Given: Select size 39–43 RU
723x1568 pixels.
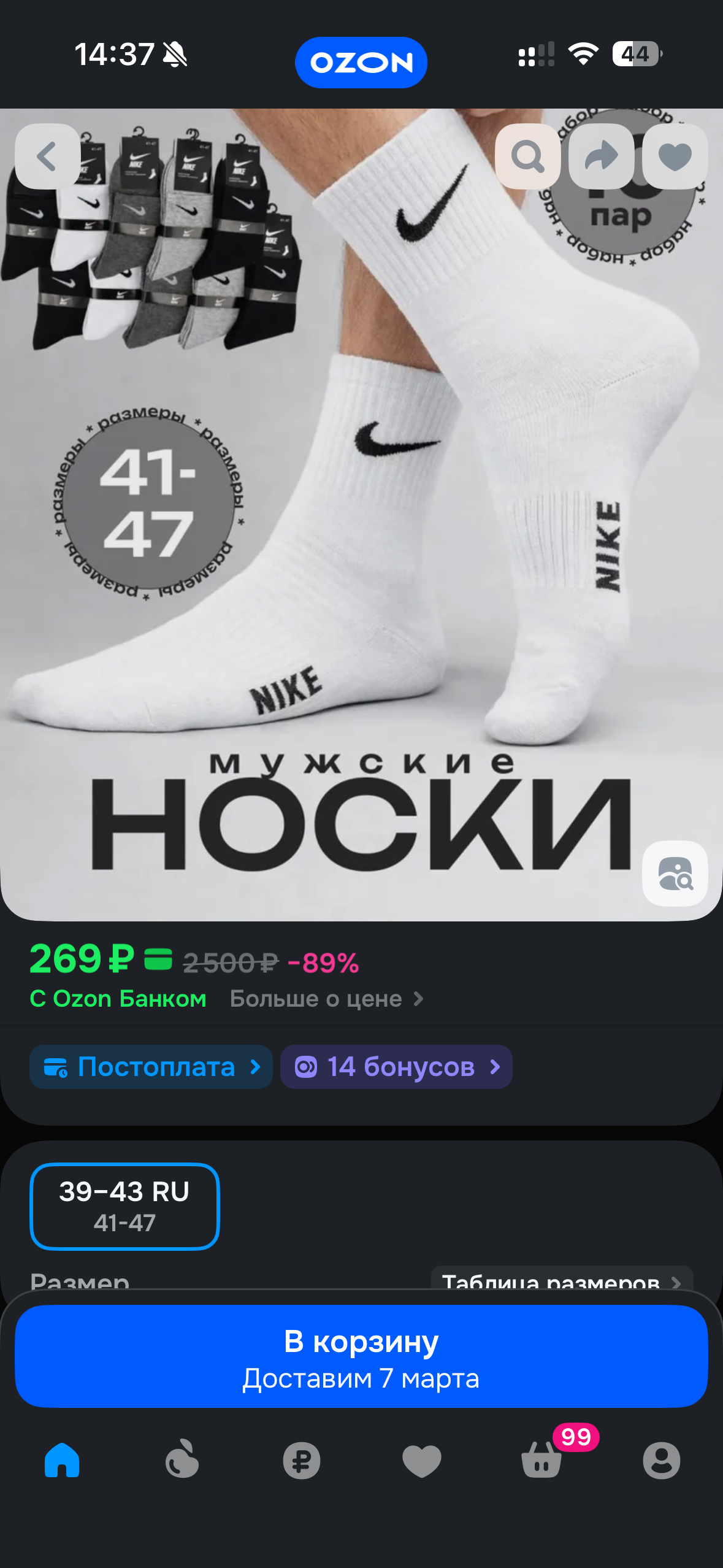Looking at the screenshot, I should point(124,1206).
